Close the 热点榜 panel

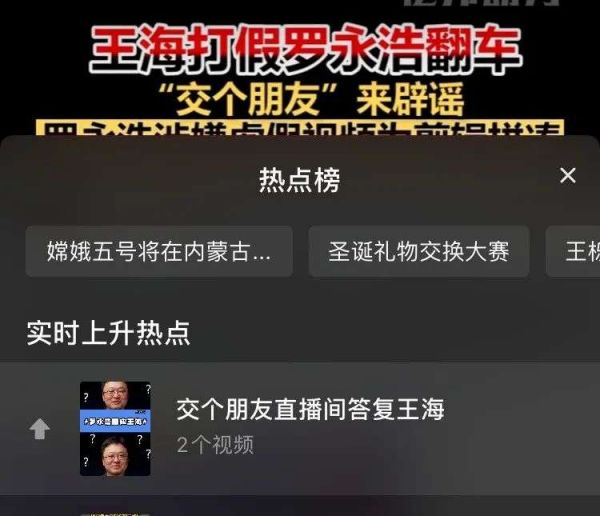coord(567,176)
